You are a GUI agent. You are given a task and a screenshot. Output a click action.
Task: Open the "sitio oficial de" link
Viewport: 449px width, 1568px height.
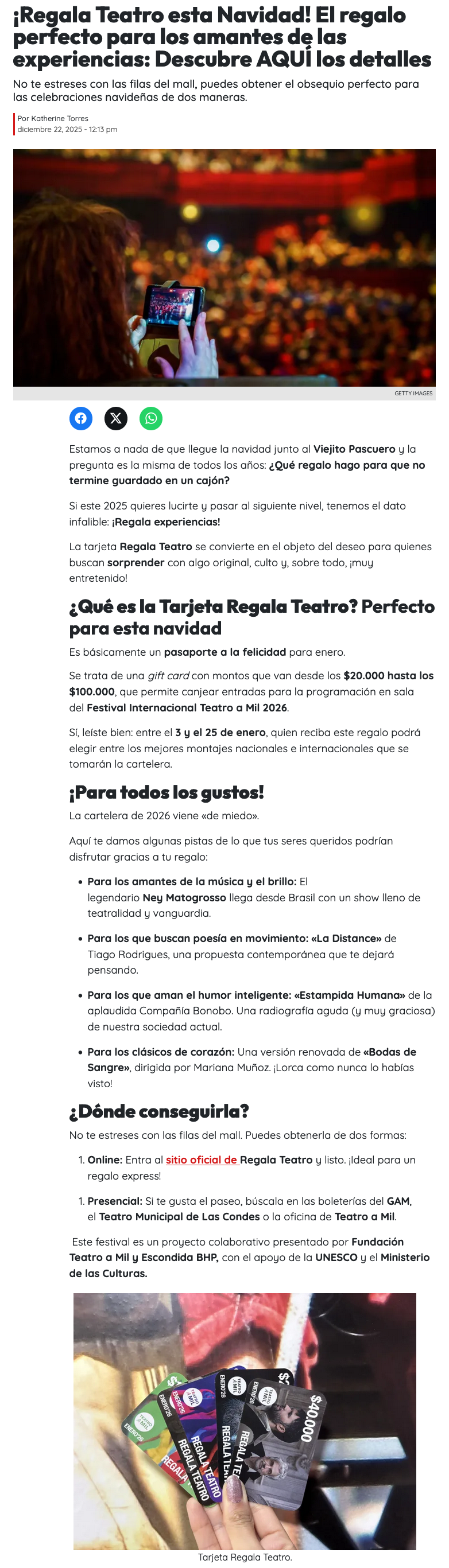point(202,1160)
